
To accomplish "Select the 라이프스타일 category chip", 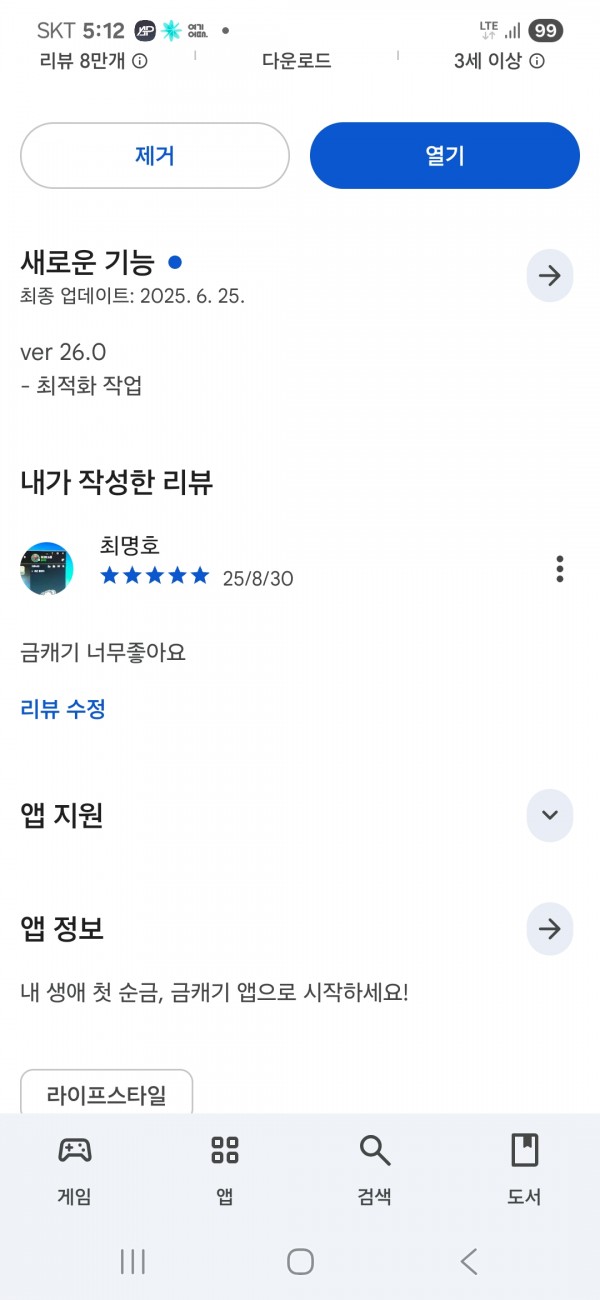I will click(x=106, y=1094).
